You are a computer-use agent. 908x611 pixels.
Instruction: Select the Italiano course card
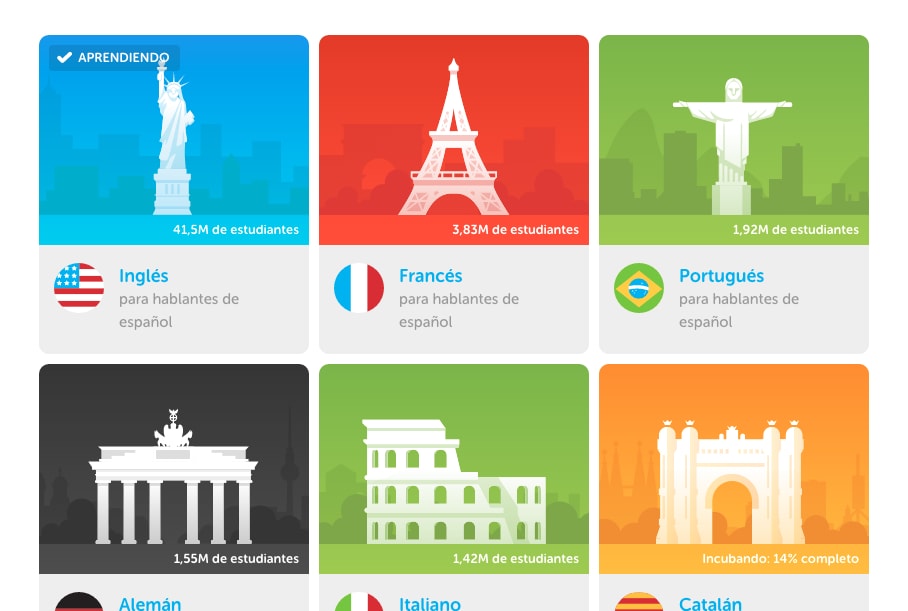[454, 480]
